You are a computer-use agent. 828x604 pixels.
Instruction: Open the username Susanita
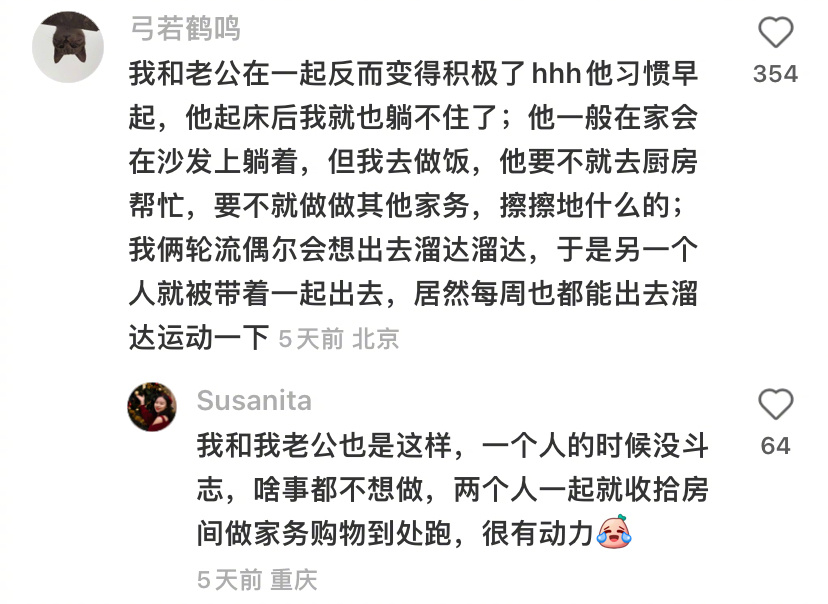pyautogui.click(x=254, y=401)
